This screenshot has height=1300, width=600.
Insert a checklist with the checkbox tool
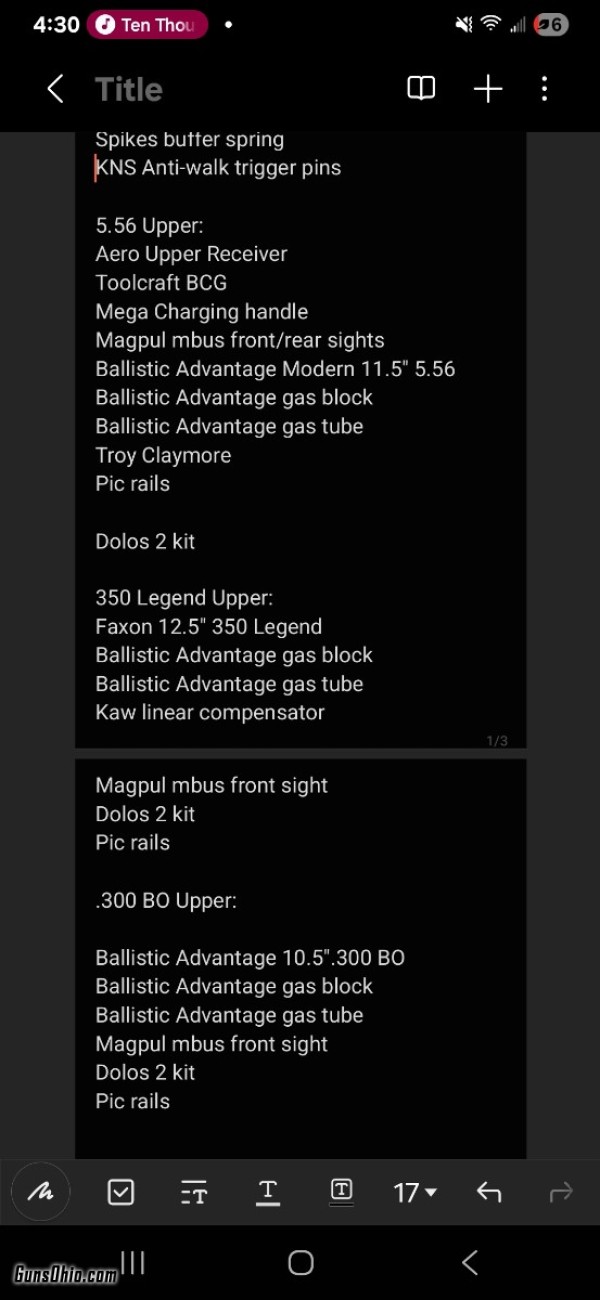(121, 1192)
